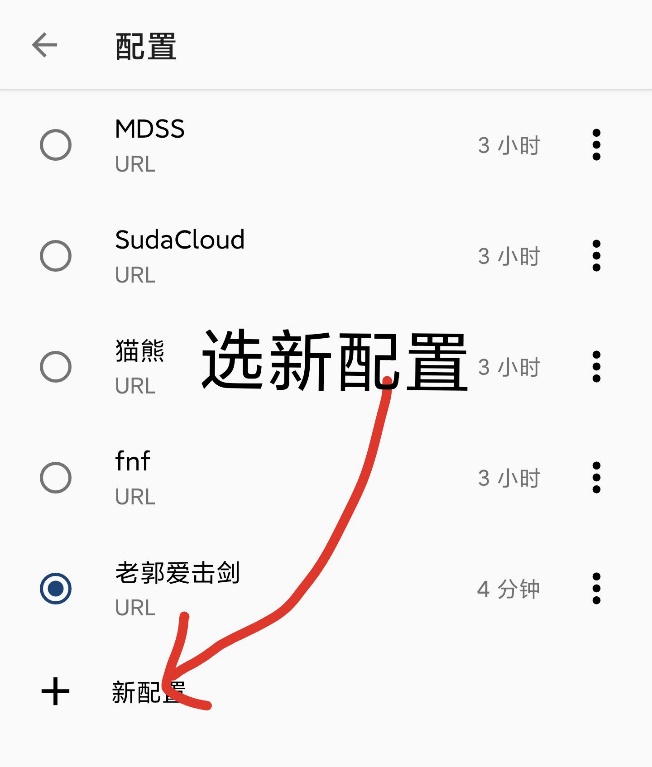
Task: Open the overflow menu for fnf
Action: pos(596,478)
